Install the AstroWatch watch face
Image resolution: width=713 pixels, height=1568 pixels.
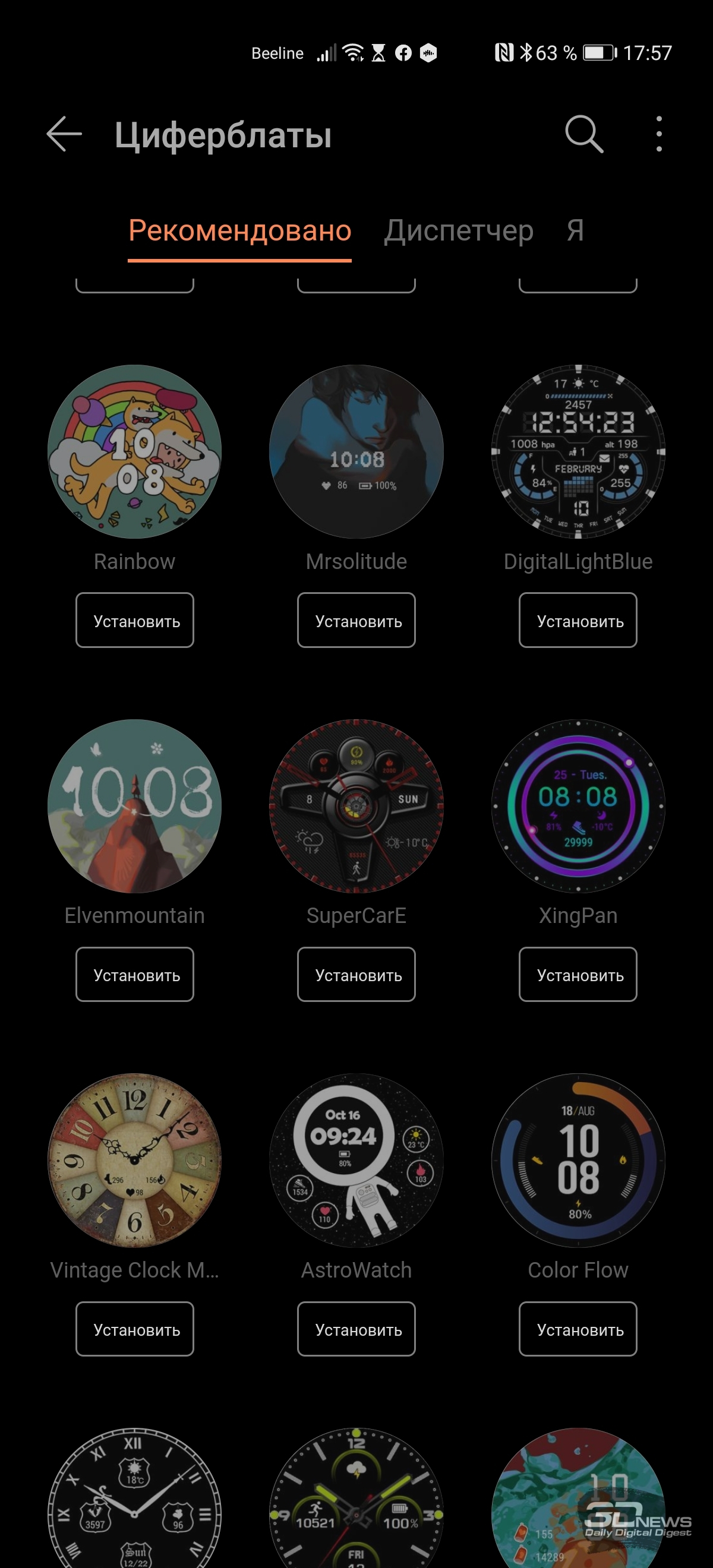click(x=356, y=1329)
